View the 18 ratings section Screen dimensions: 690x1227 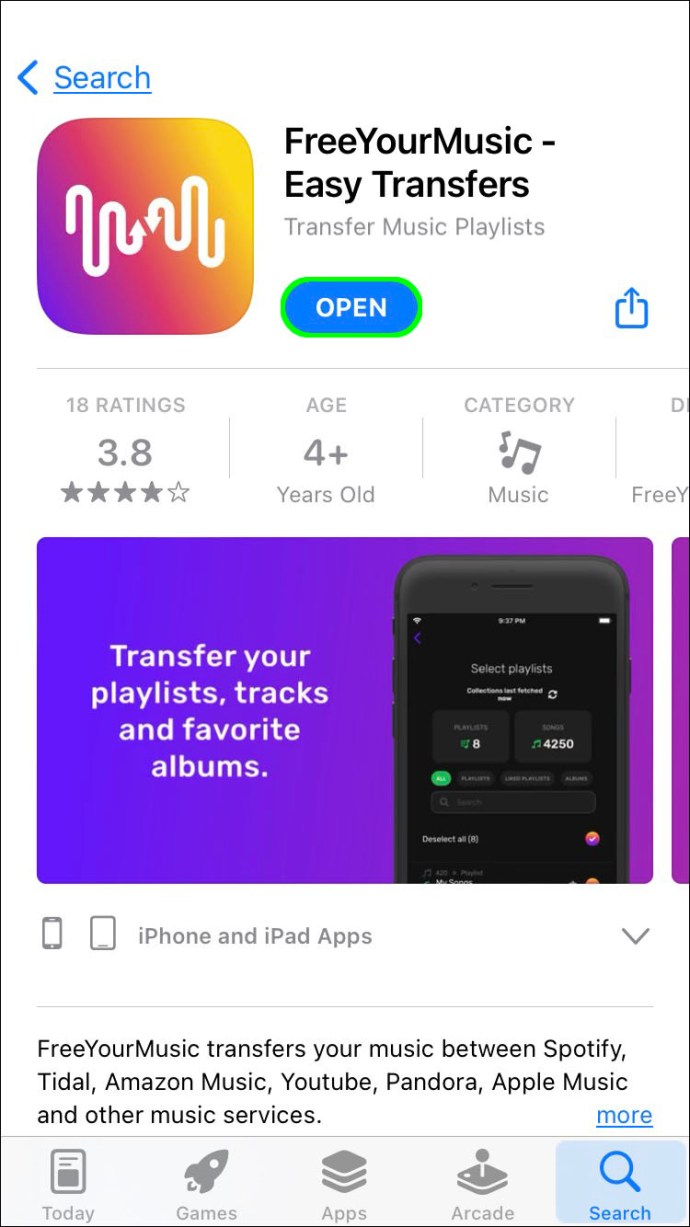click(x=125, y=454)
